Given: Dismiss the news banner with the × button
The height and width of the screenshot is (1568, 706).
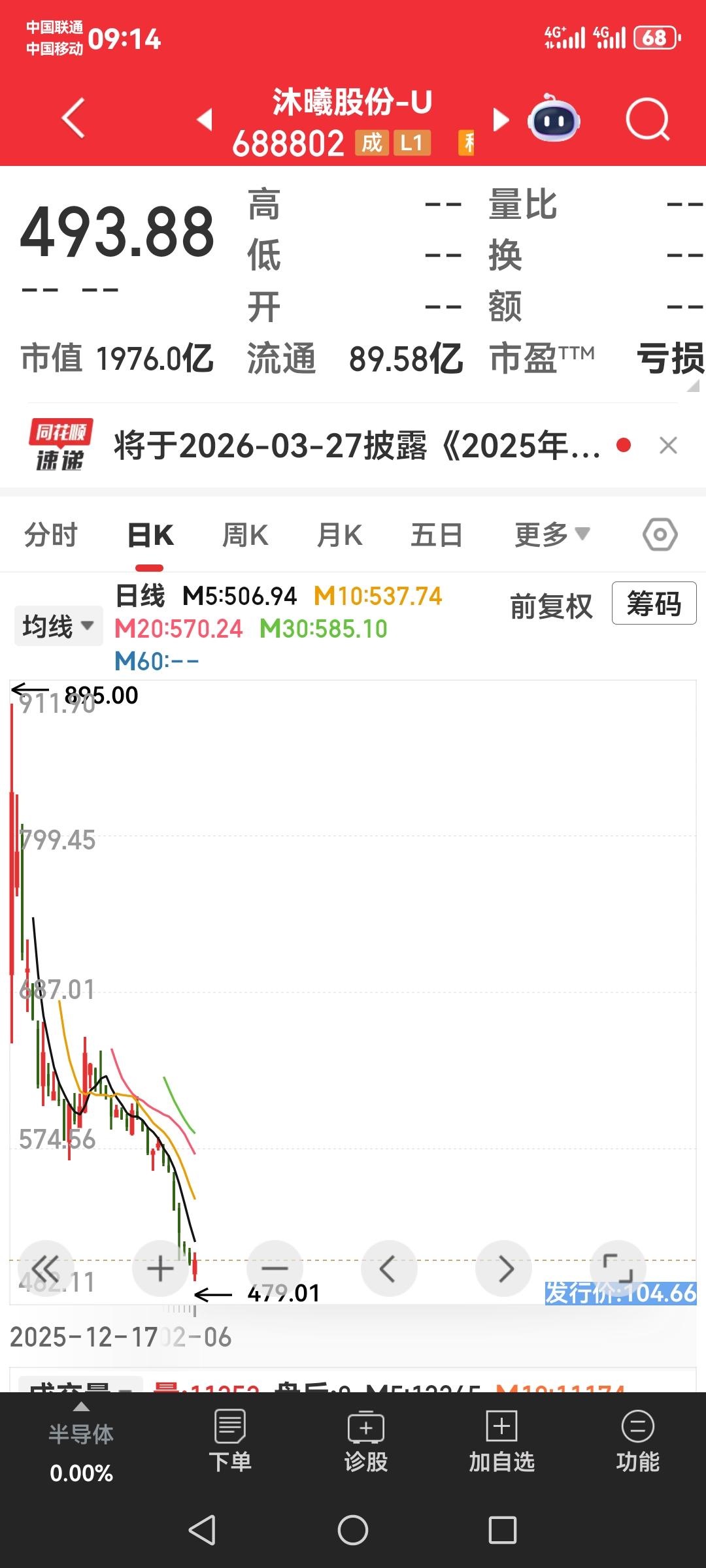Looking at the screenshot, I should pyautogui.click(x=669, y=445).
